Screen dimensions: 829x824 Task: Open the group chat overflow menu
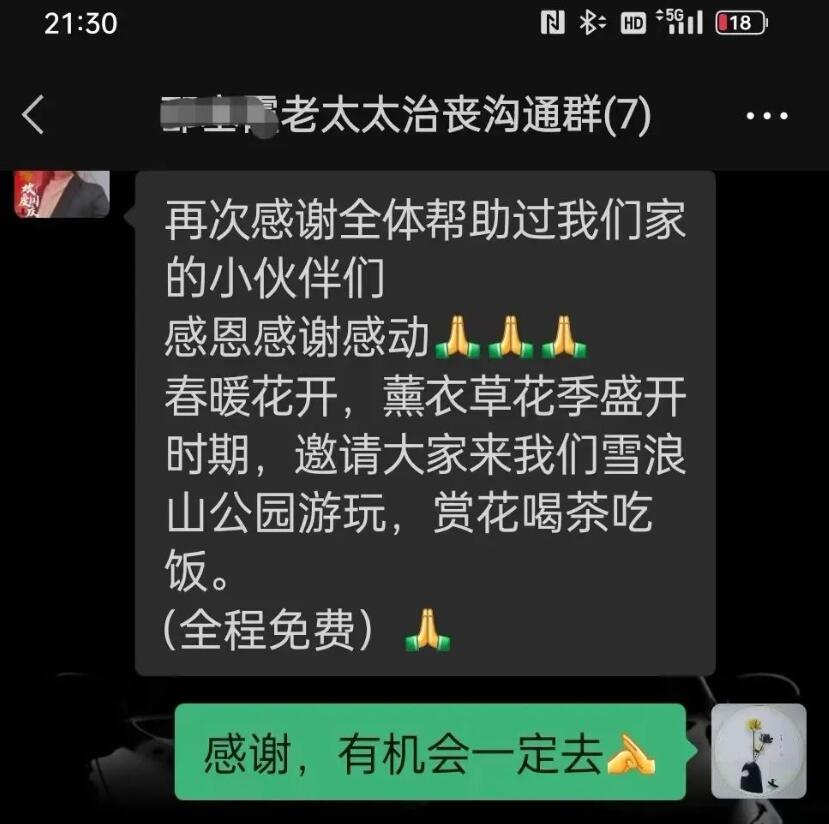click(x=767, y=116)
